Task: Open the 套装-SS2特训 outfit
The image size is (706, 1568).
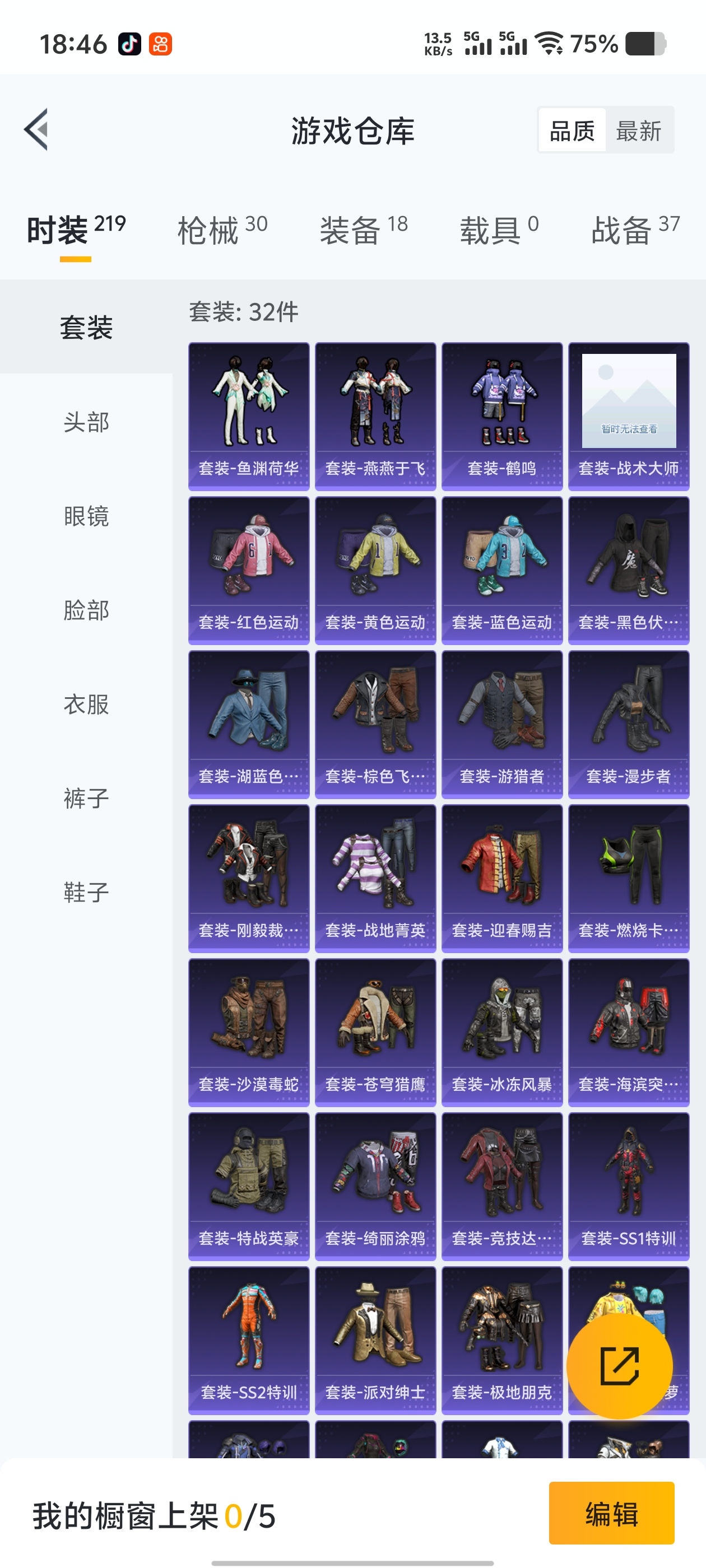Action: (x=249, y=1340)
